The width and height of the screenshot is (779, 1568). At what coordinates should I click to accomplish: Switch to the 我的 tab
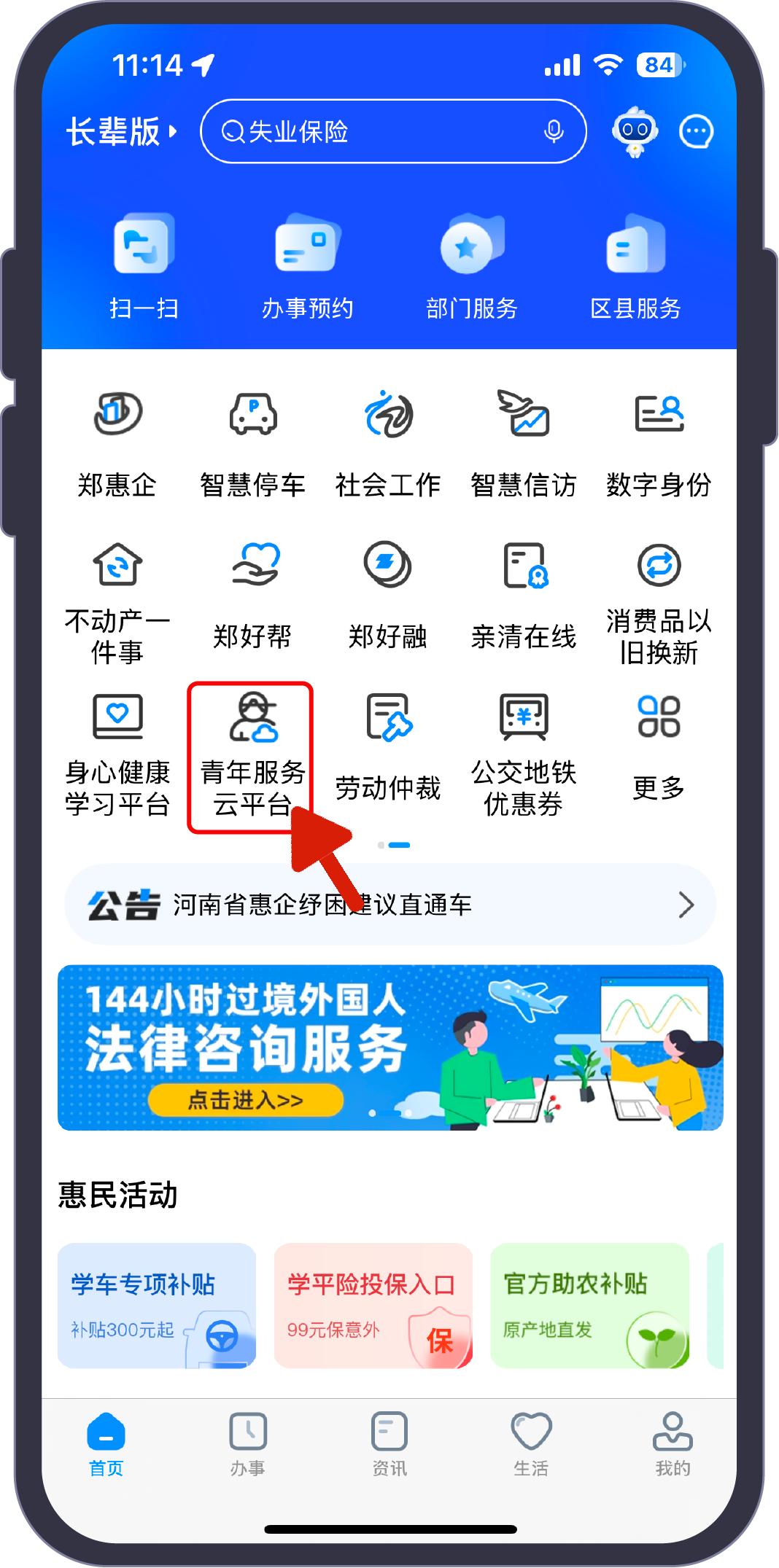click(672, 1443)
